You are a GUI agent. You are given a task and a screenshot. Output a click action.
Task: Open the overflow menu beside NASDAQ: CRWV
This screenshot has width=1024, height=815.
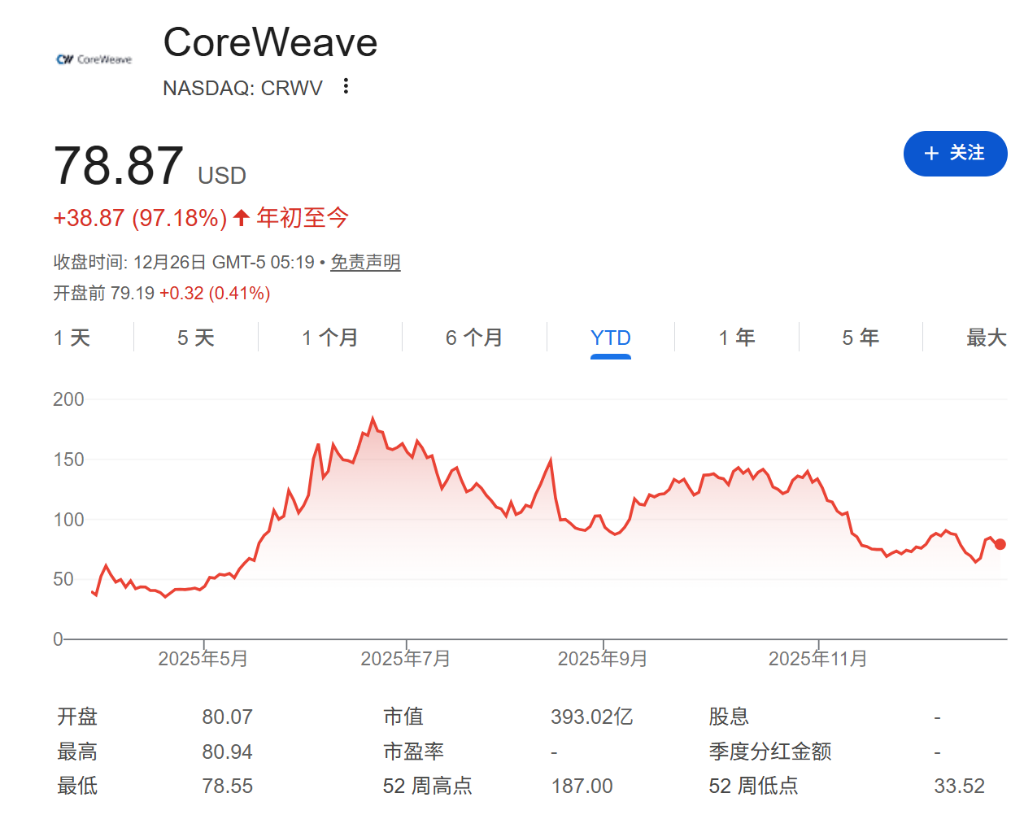346,87
